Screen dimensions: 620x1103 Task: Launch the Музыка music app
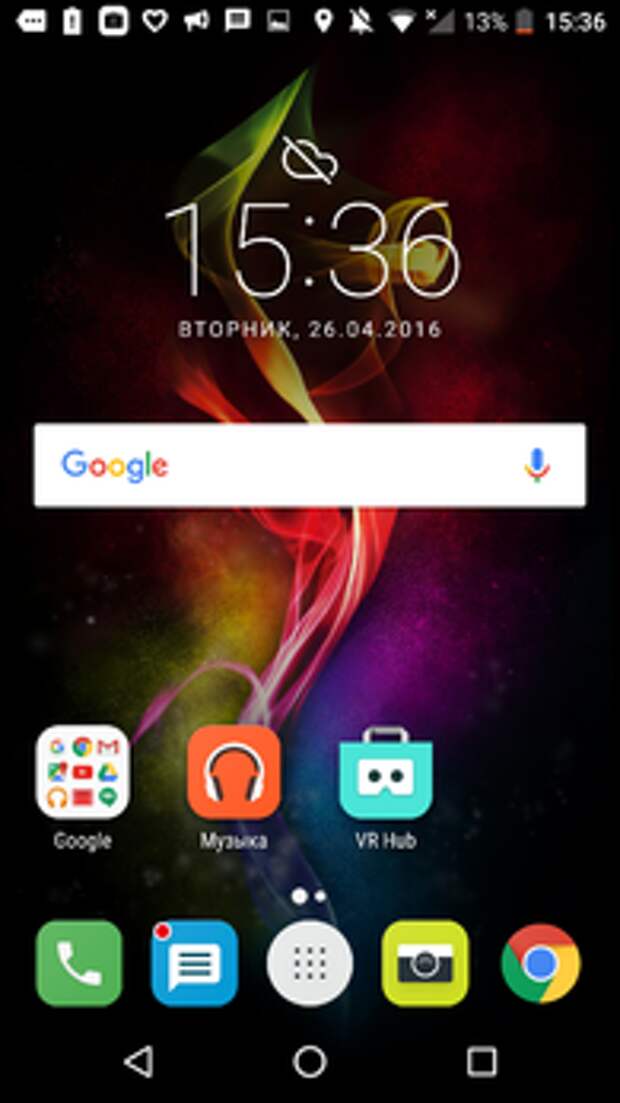pyautogui.click(x=233, y=773)
